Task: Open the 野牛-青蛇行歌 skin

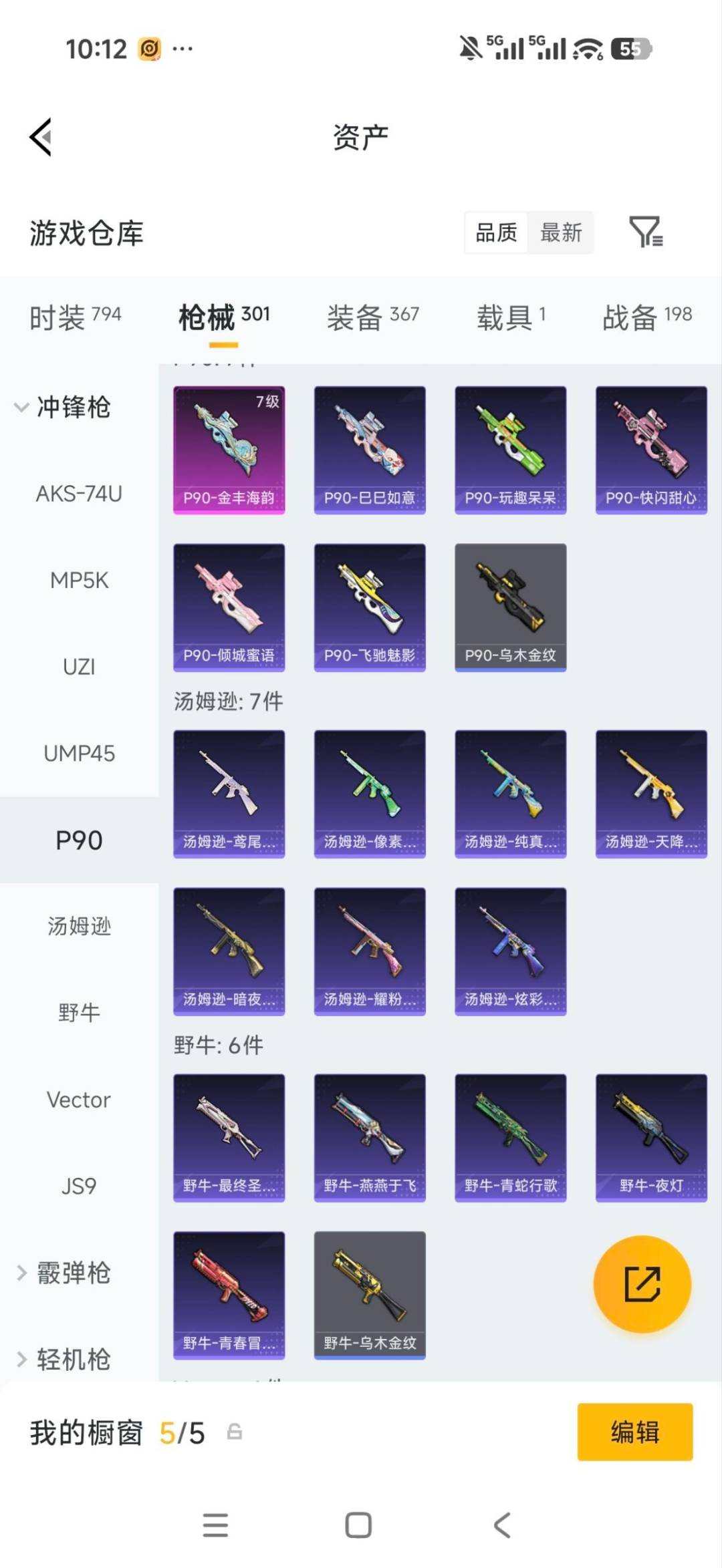Action: coord(511,1138)
